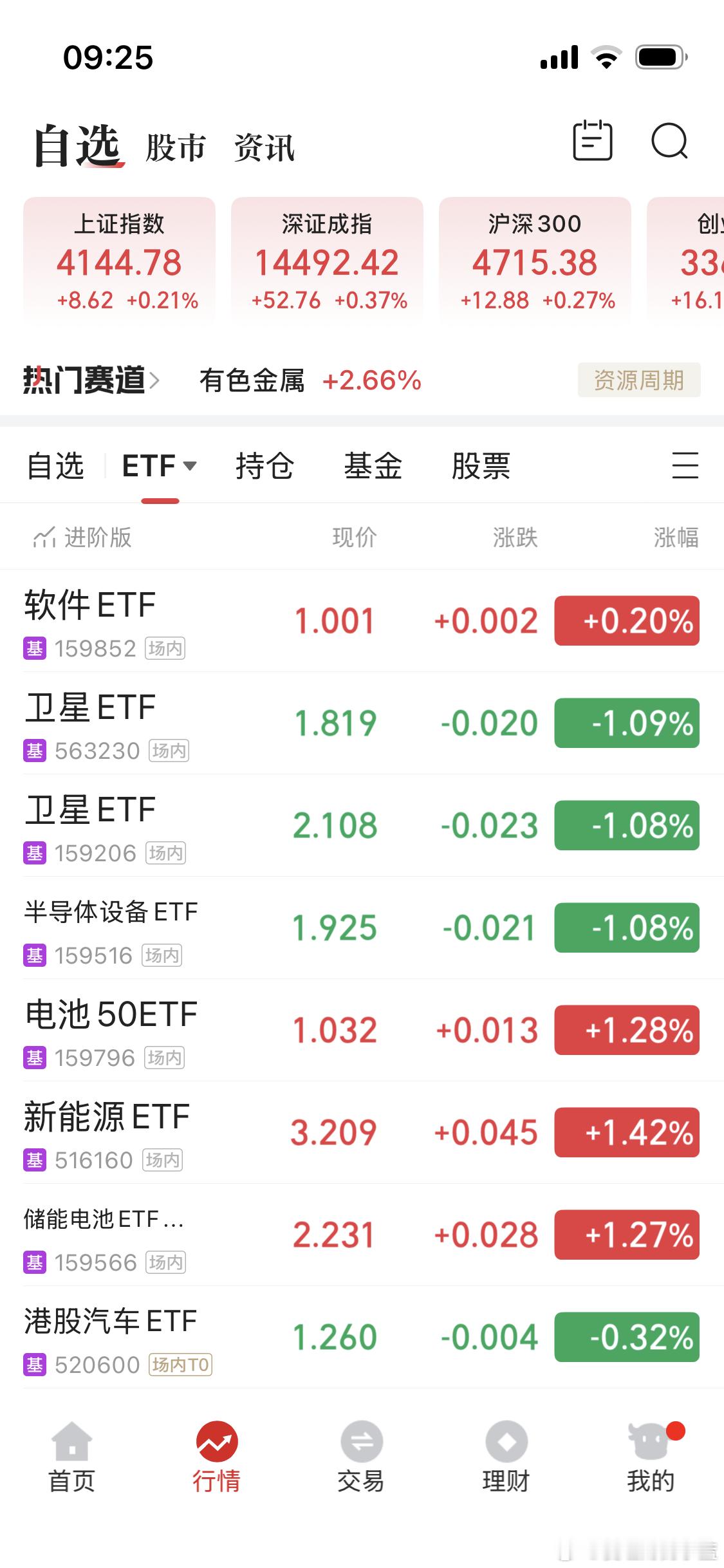
Task: Switch to the 持仓 holdings tab
Action: coord(265,466)
